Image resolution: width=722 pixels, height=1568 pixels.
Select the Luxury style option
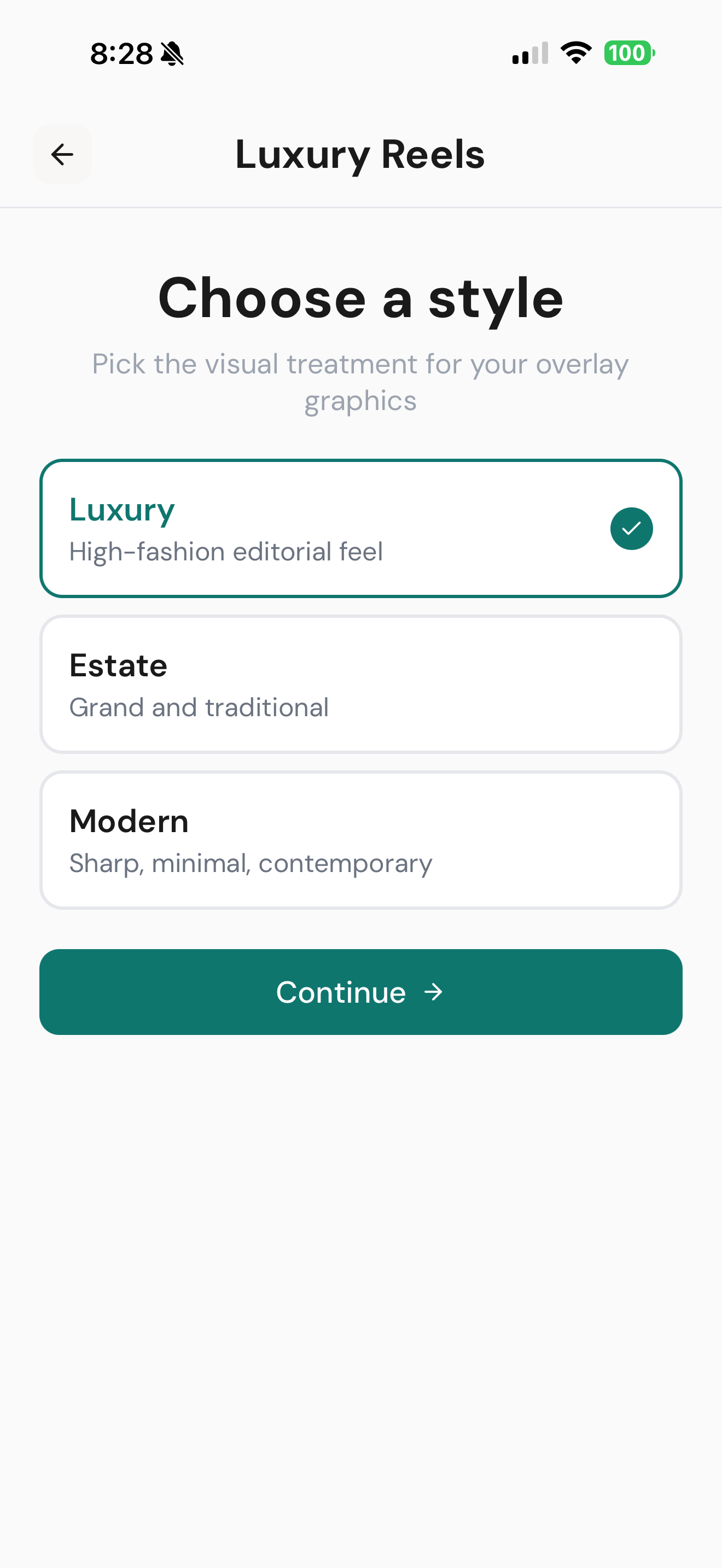360,528
